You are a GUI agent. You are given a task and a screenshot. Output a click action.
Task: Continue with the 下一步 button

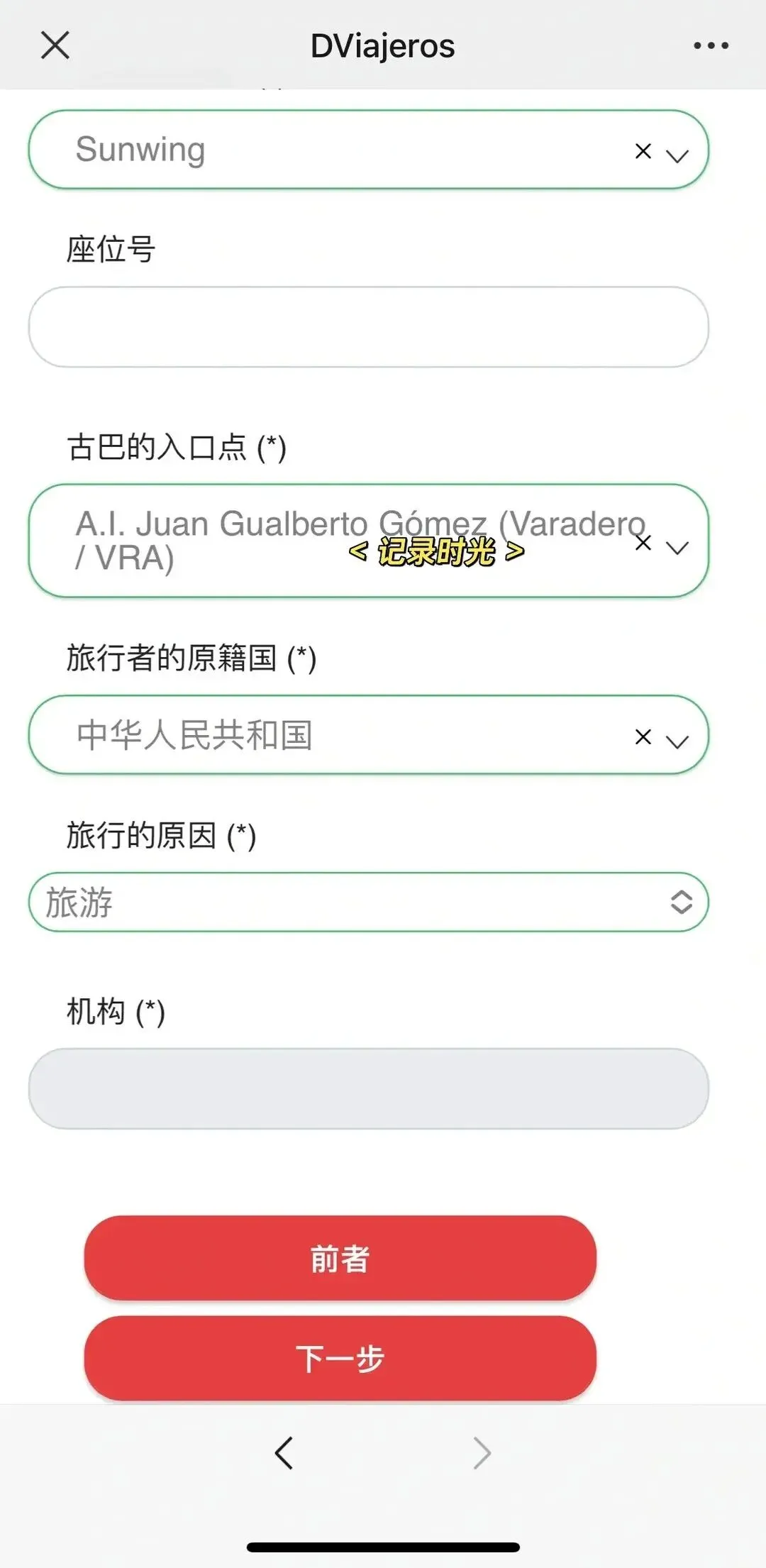coord(340,1359)
